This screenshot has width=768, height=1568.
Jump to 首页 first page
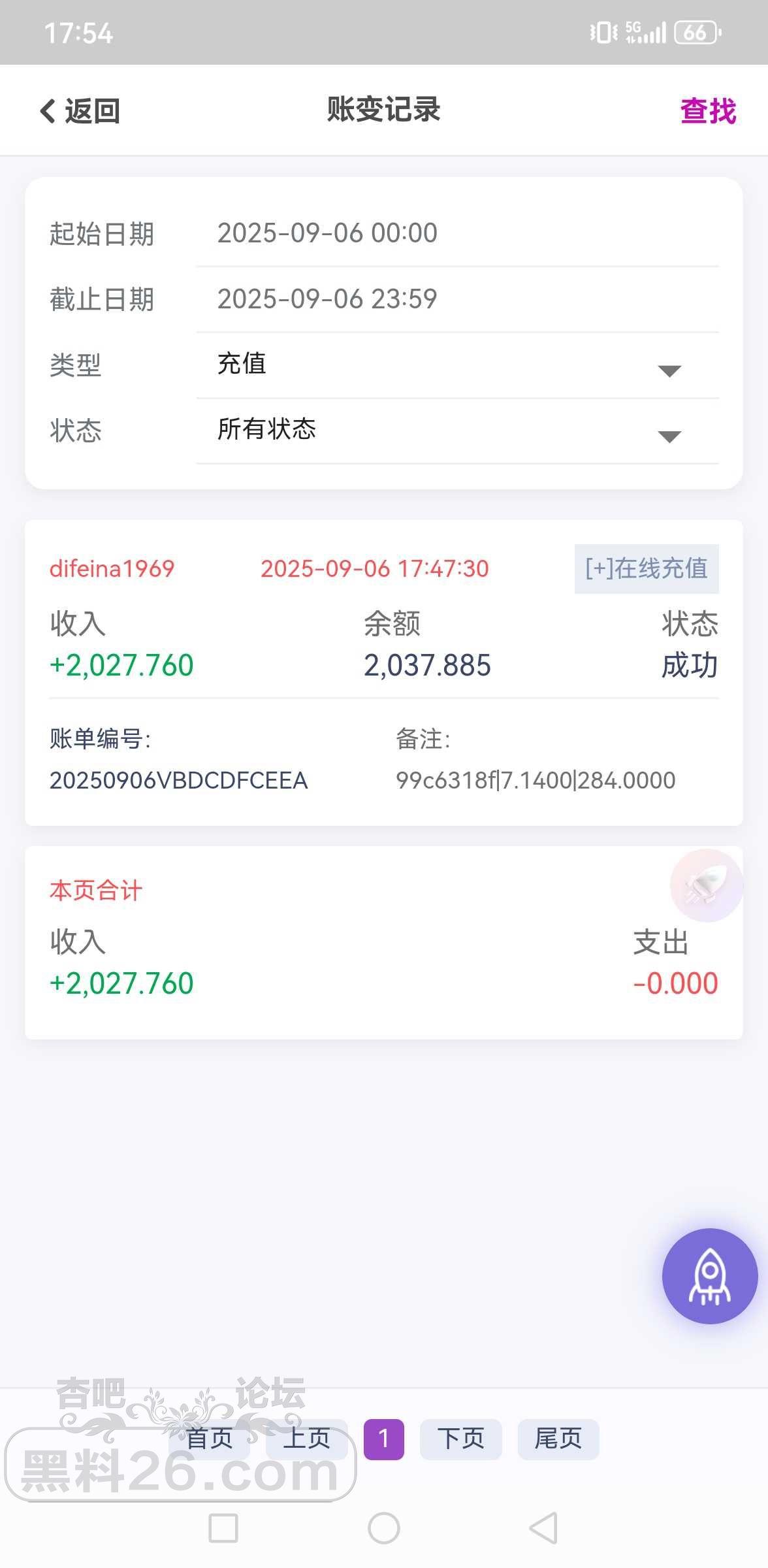pyautogui.click(x=210, y=1439)
